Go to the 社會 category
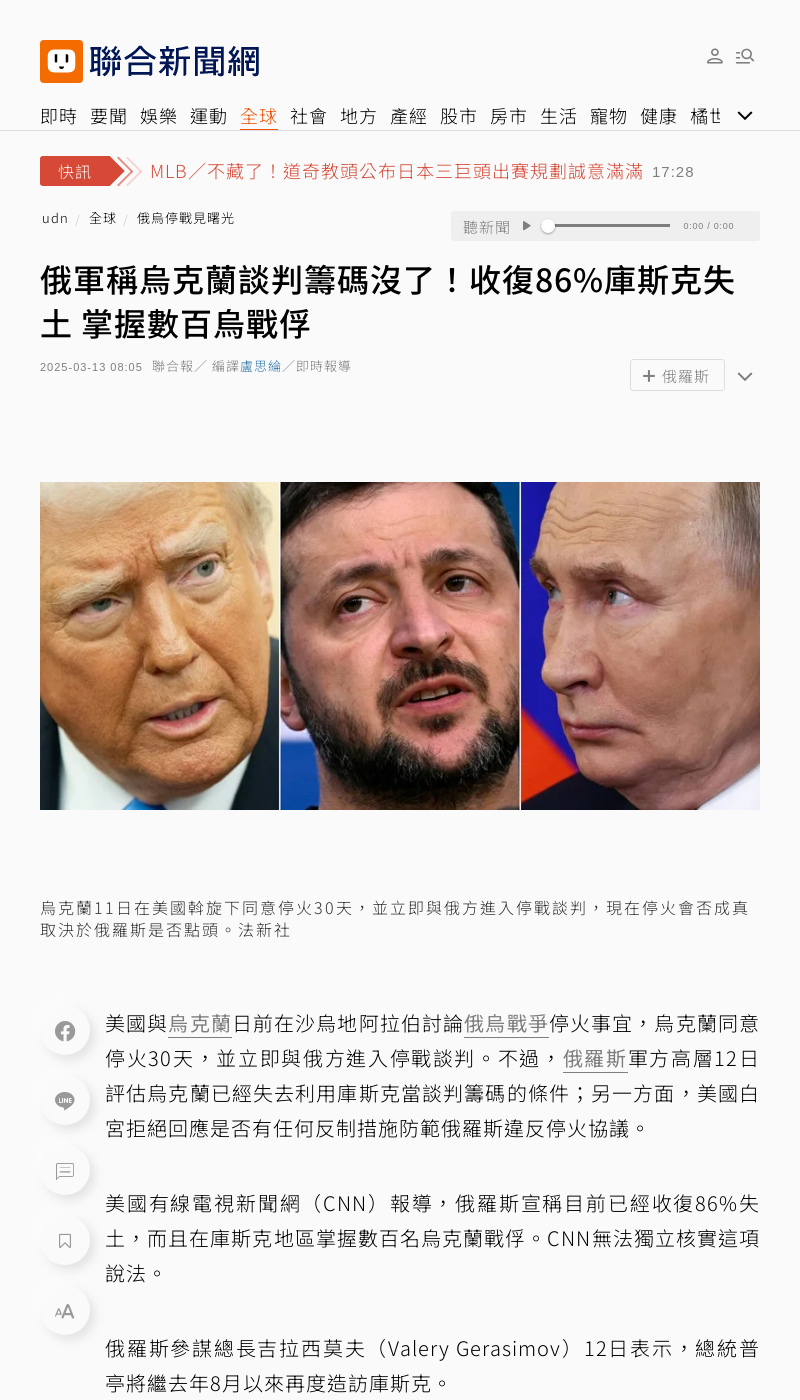Screen dimensions: 800x1400 point(308,116)
